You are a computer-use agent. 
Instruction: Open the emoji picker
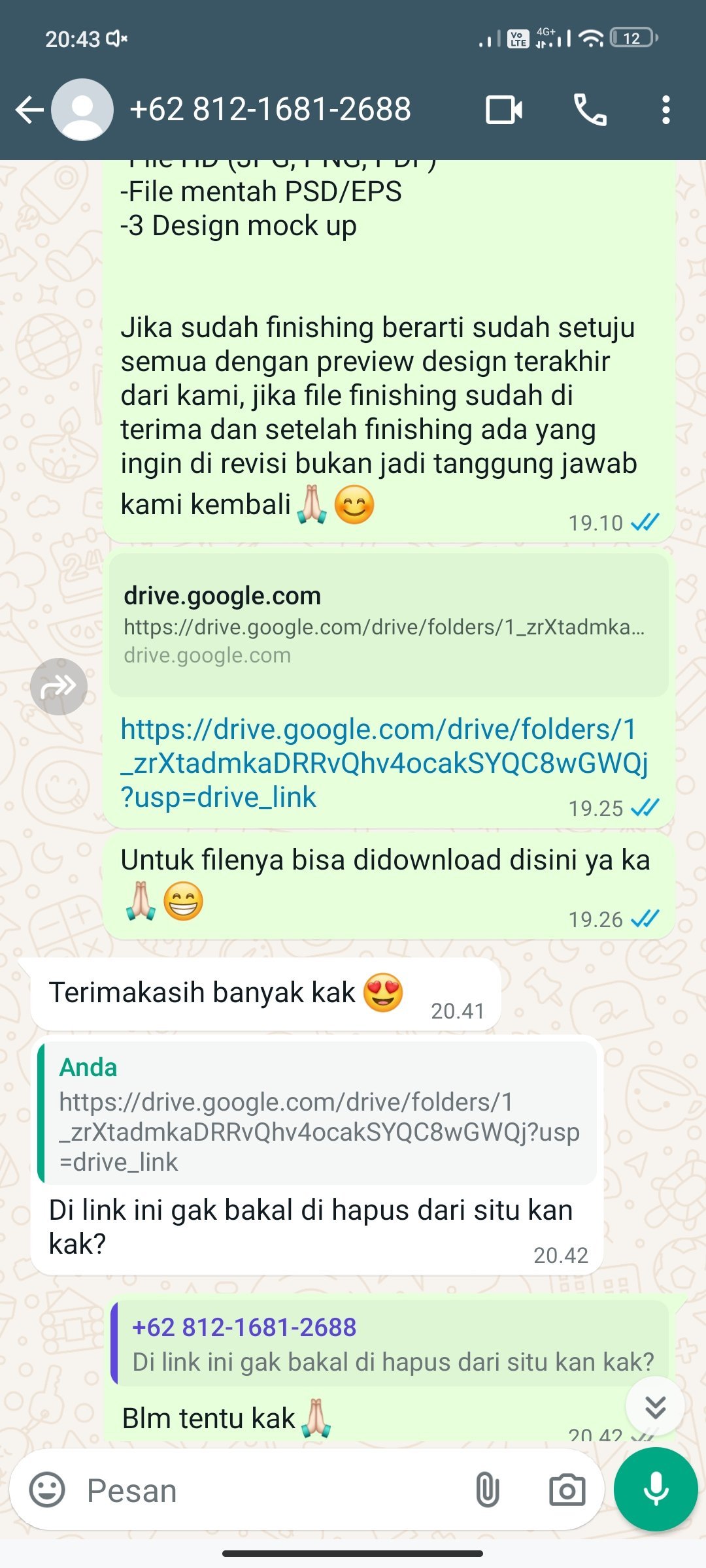coord(47,1490)
